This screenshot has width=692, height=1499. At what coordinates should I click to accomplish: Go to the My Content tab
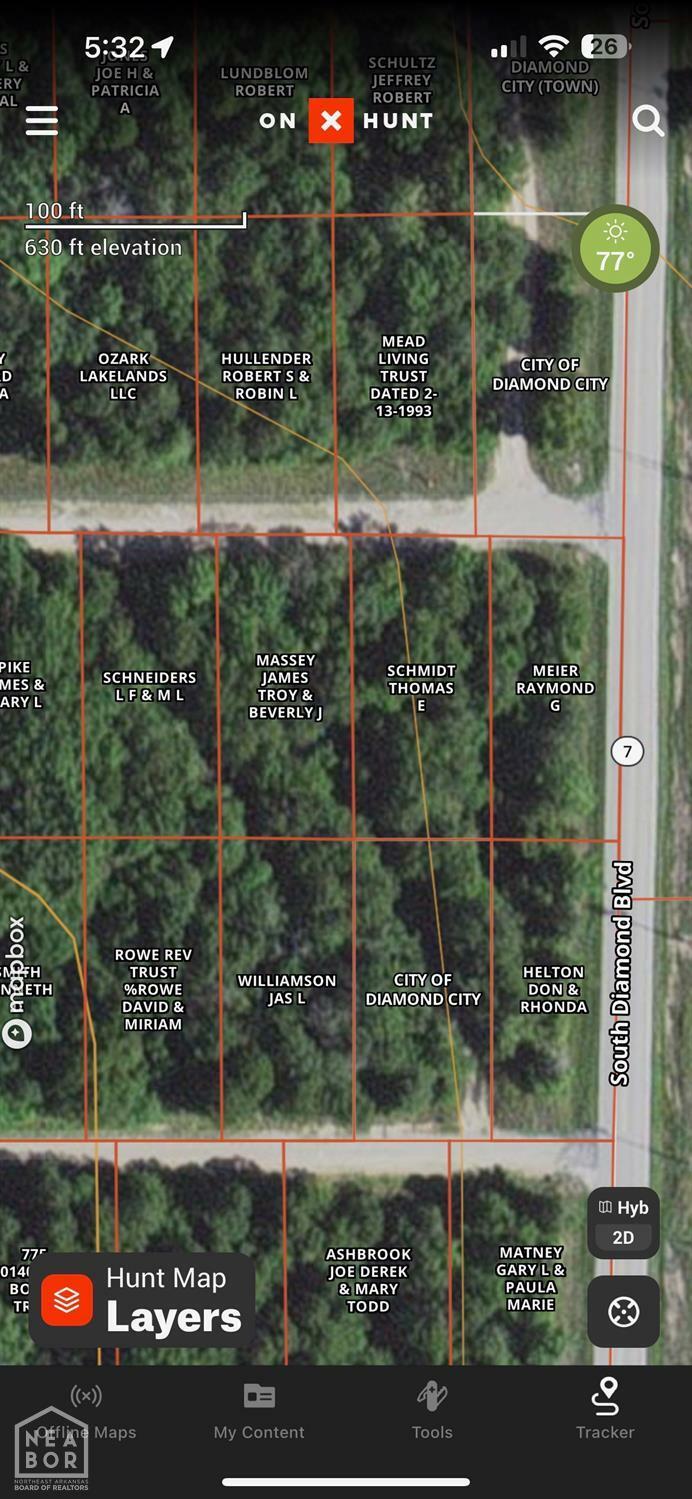(259, 1411)
